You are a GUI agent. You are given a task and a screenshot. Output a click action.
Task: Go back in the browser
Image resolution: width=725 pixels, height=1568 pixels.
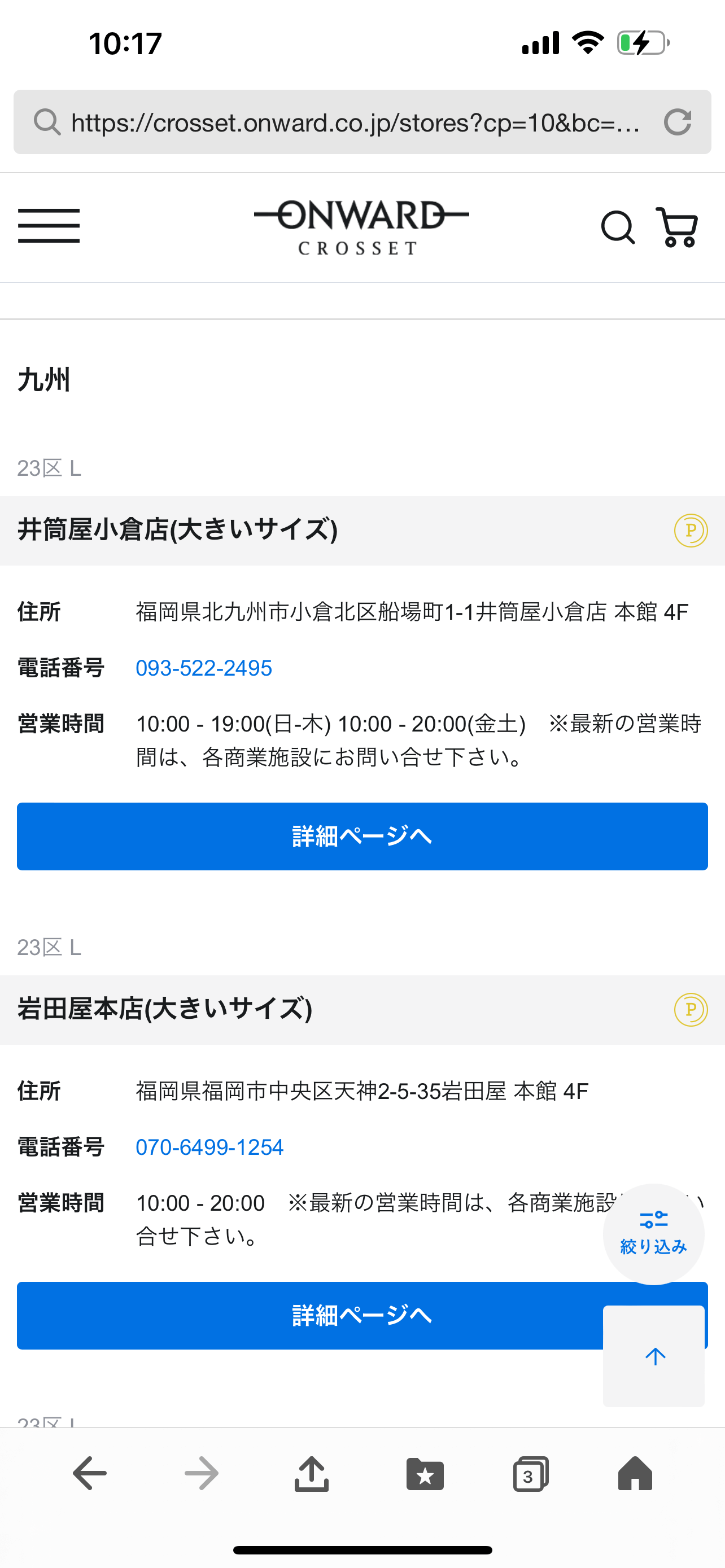coord(90,1473)
